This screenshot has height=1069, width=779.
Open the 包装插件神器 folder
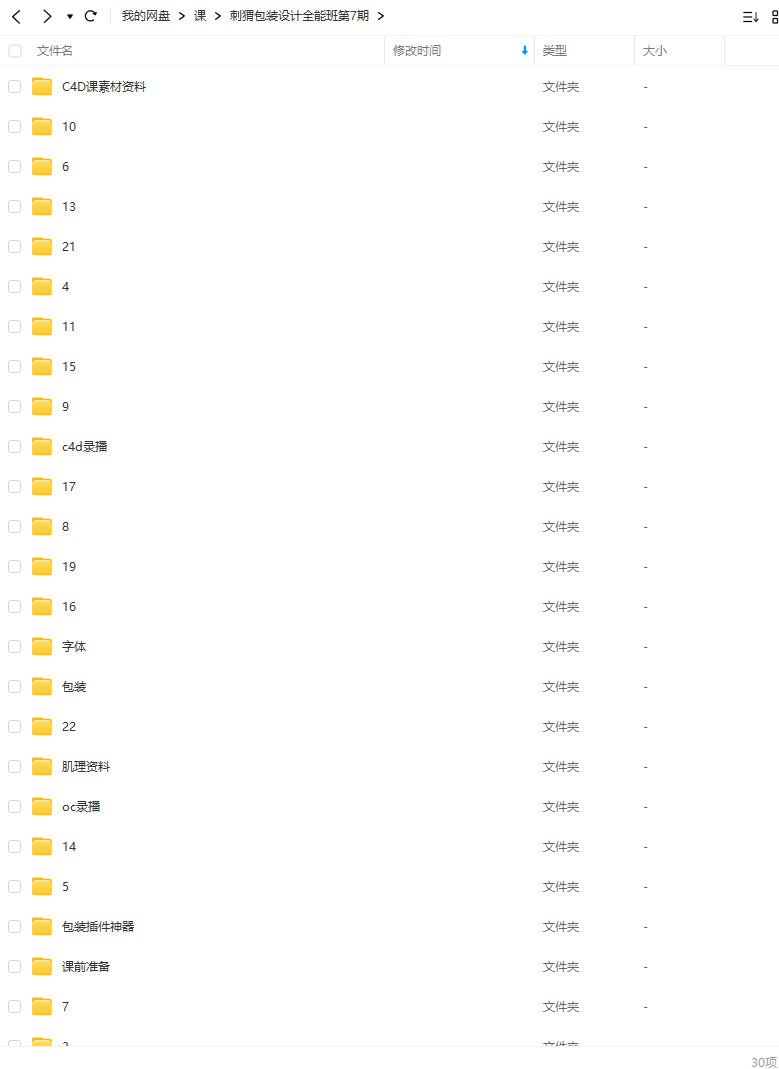[x=98, y=927]
